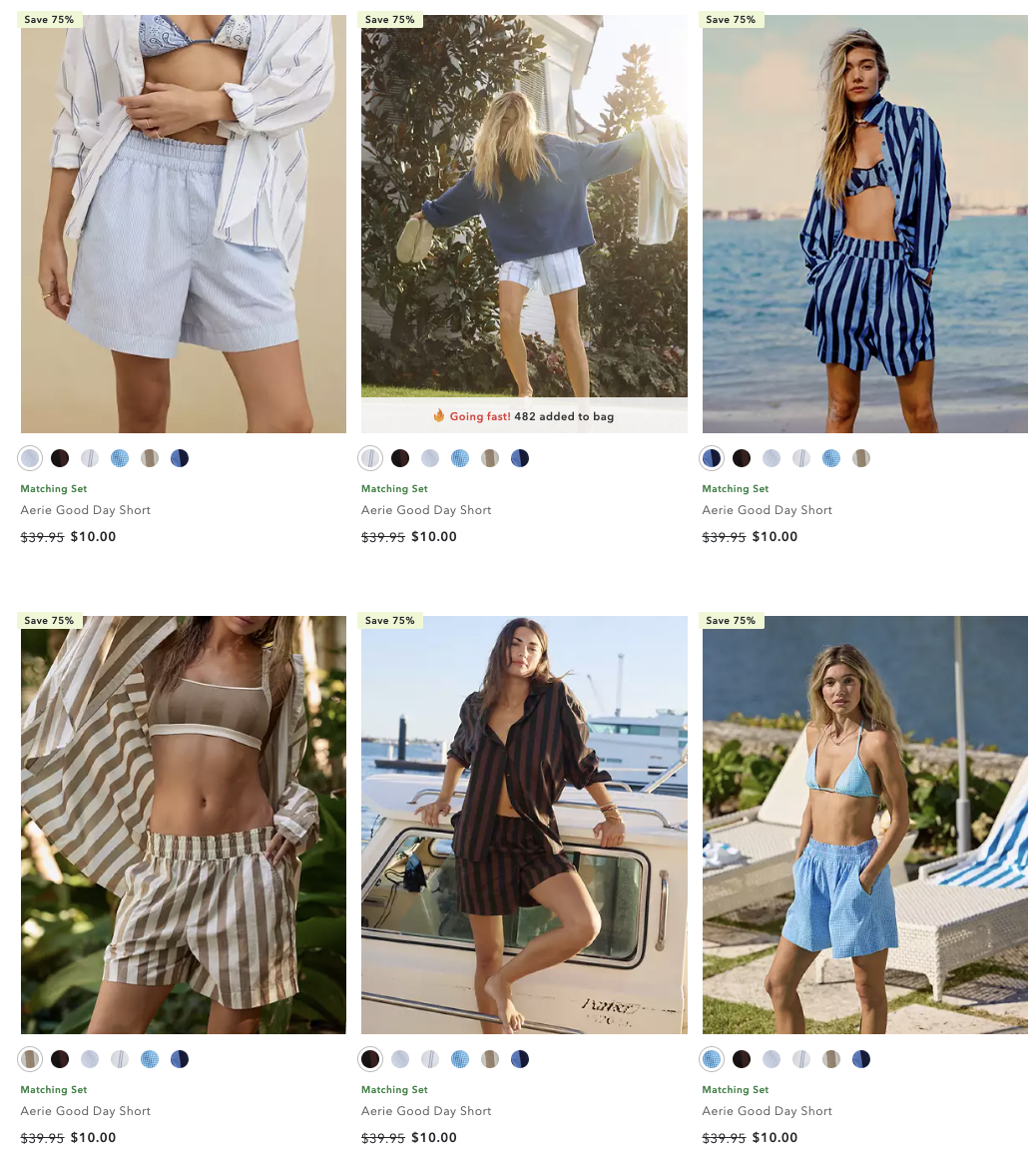Select black swatch under the blue gingham poolside shorts

[x=742, y=1059]
